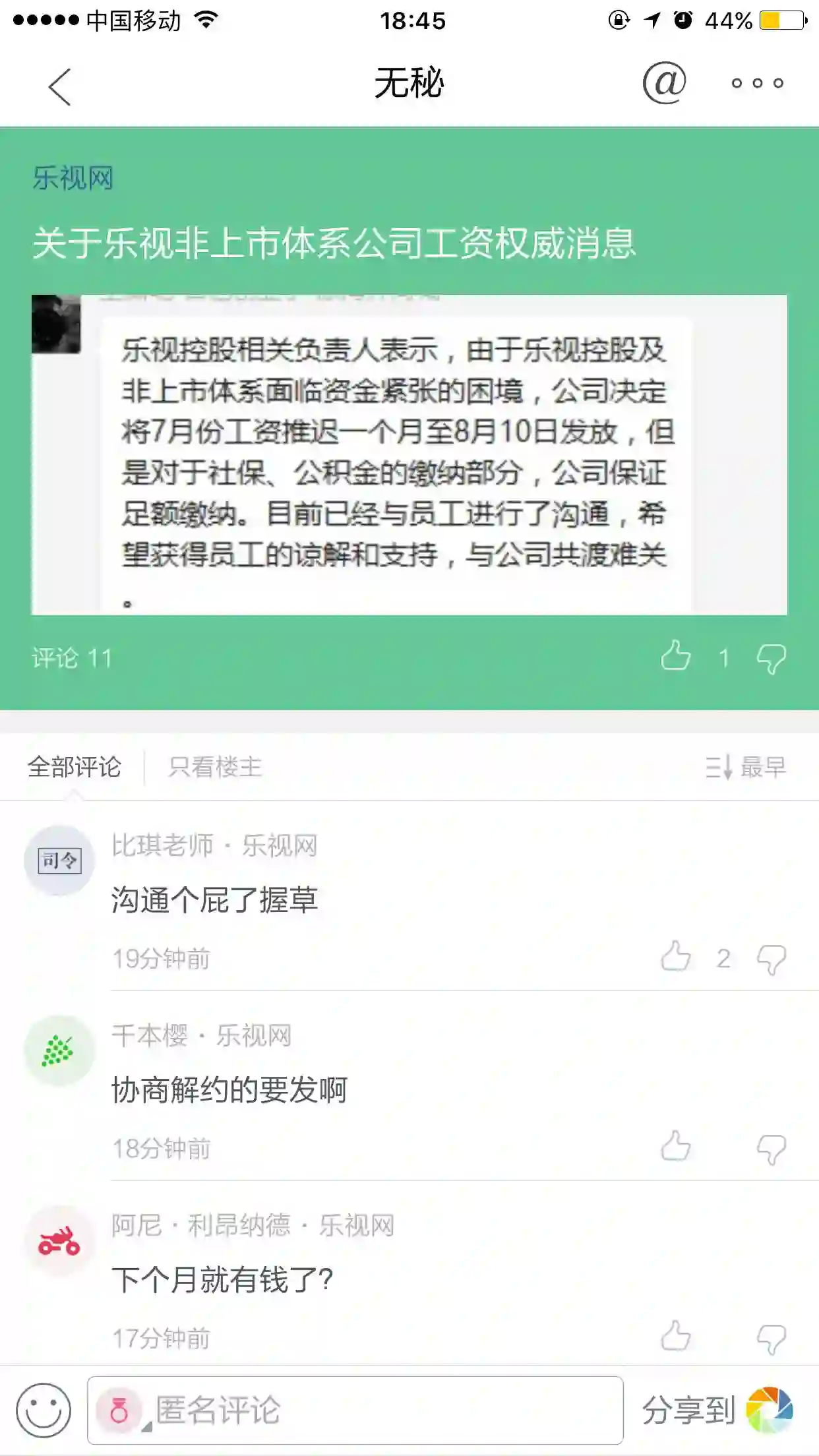Switch to the 只看楼主 tab
This screenshot has height=1456, width=819.
(x=215, y=767)
